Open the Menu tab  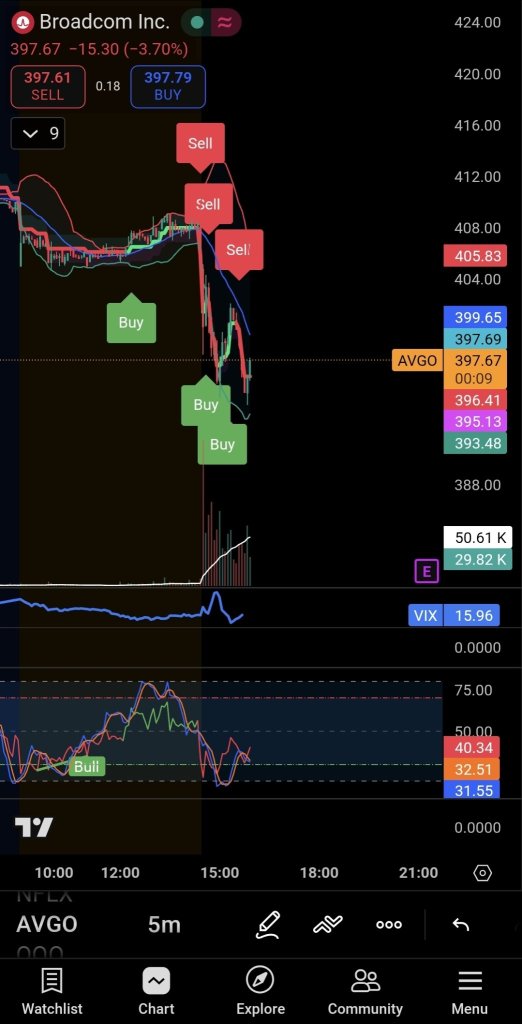click(469, 991)
